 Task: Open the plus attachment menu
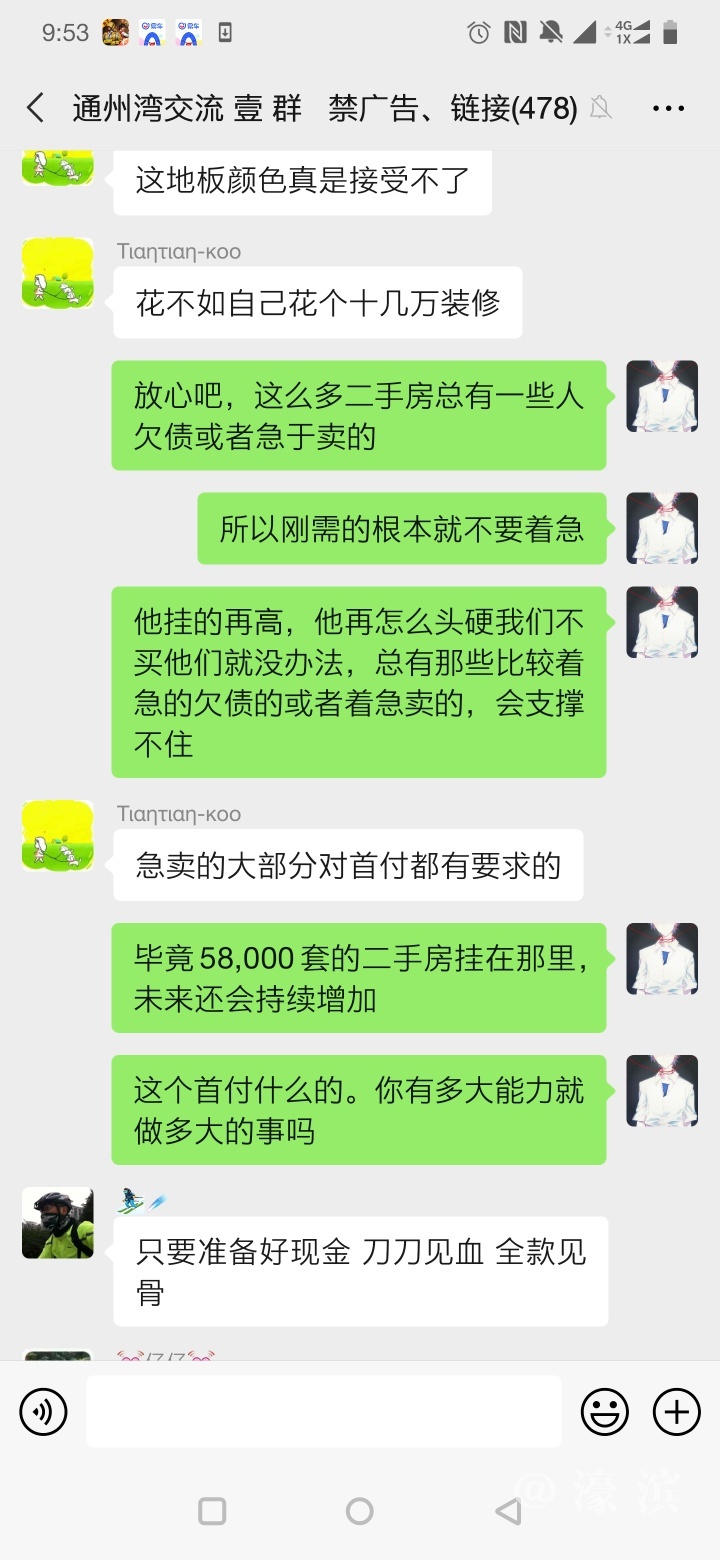[x=677, y=1412]
